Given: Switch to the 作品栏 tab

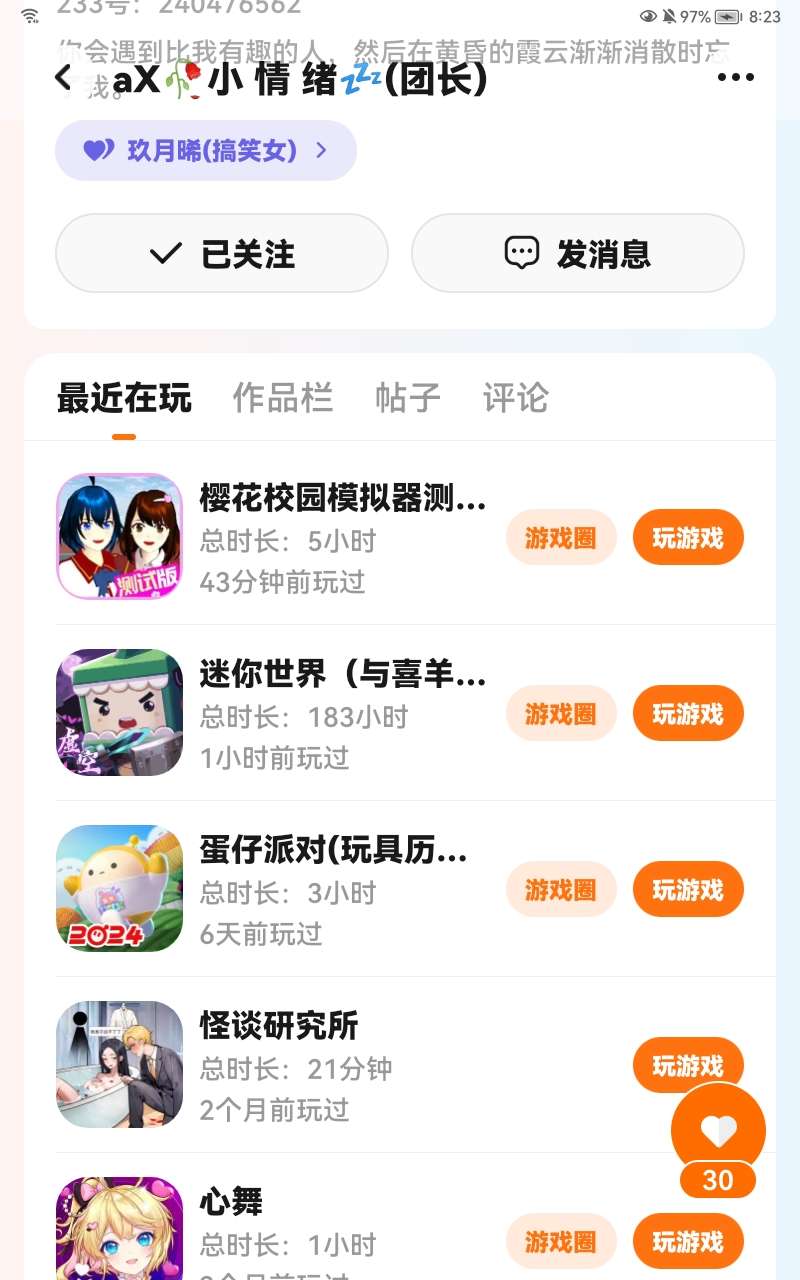Looking at the screenshot, I should coord(283,398).
